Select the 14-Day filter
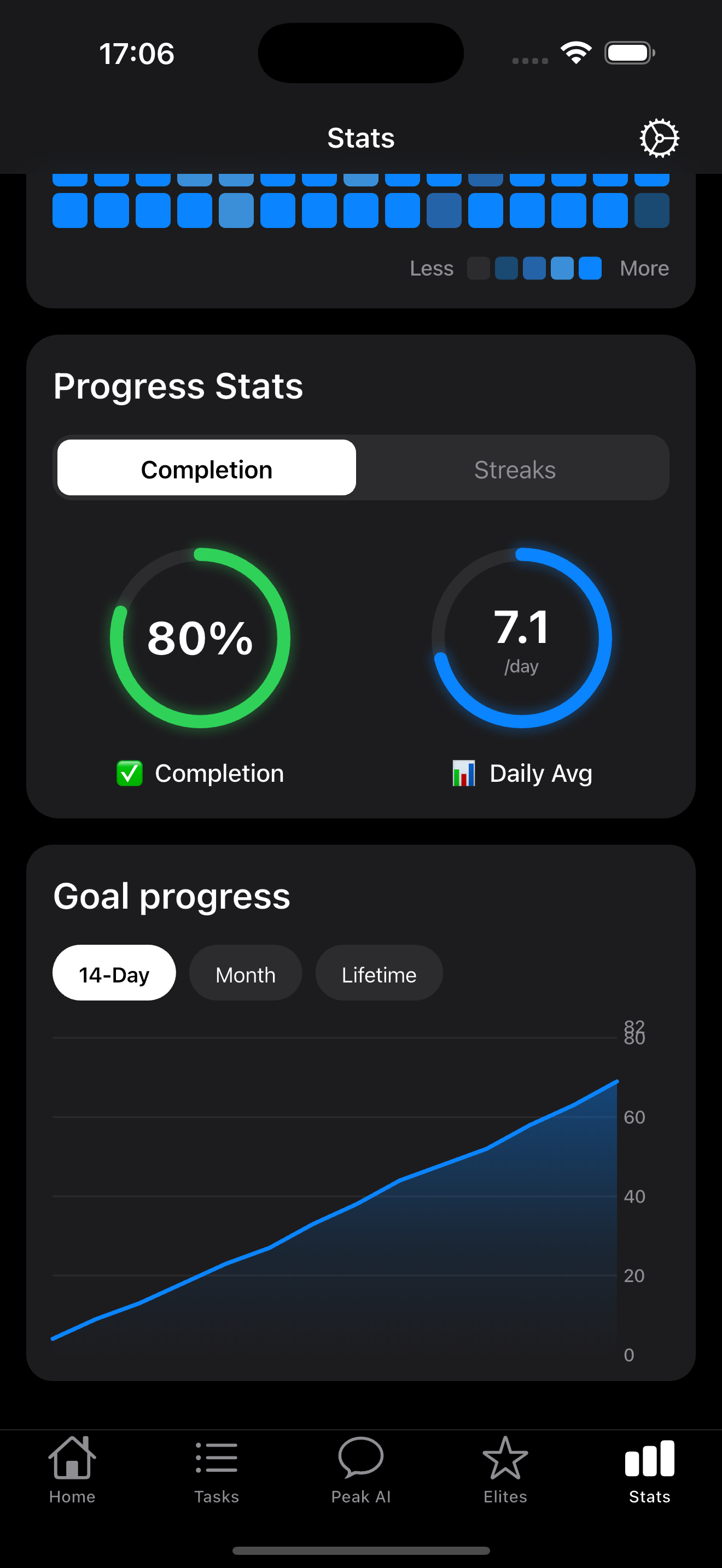The height and width of the screenshot is (1568, 722). (114, 973)
